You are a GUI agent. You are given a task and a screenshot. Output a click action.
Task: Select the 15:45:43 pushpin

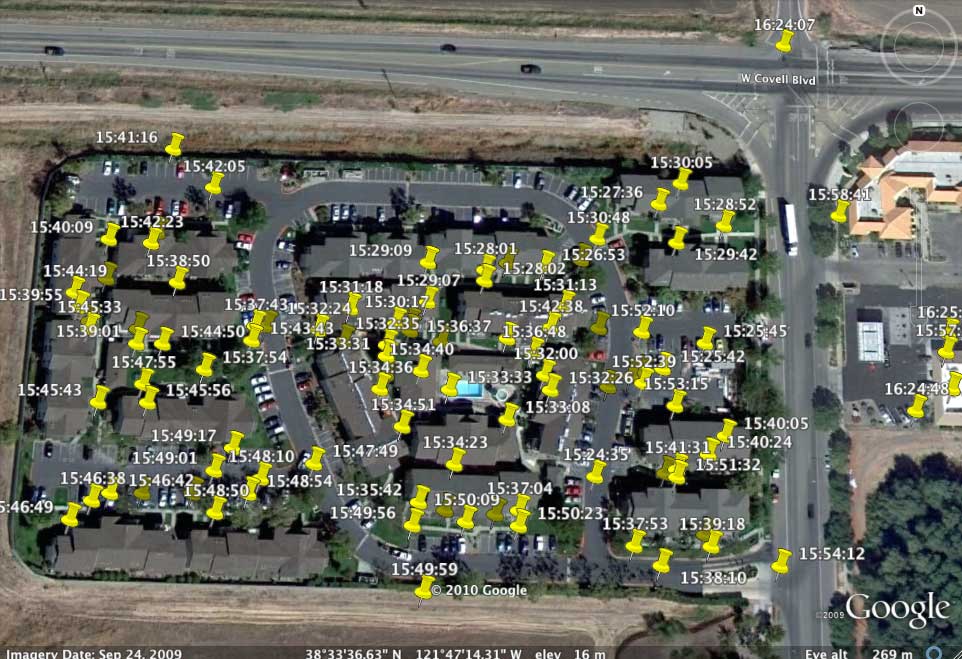[x=99, y=398]
